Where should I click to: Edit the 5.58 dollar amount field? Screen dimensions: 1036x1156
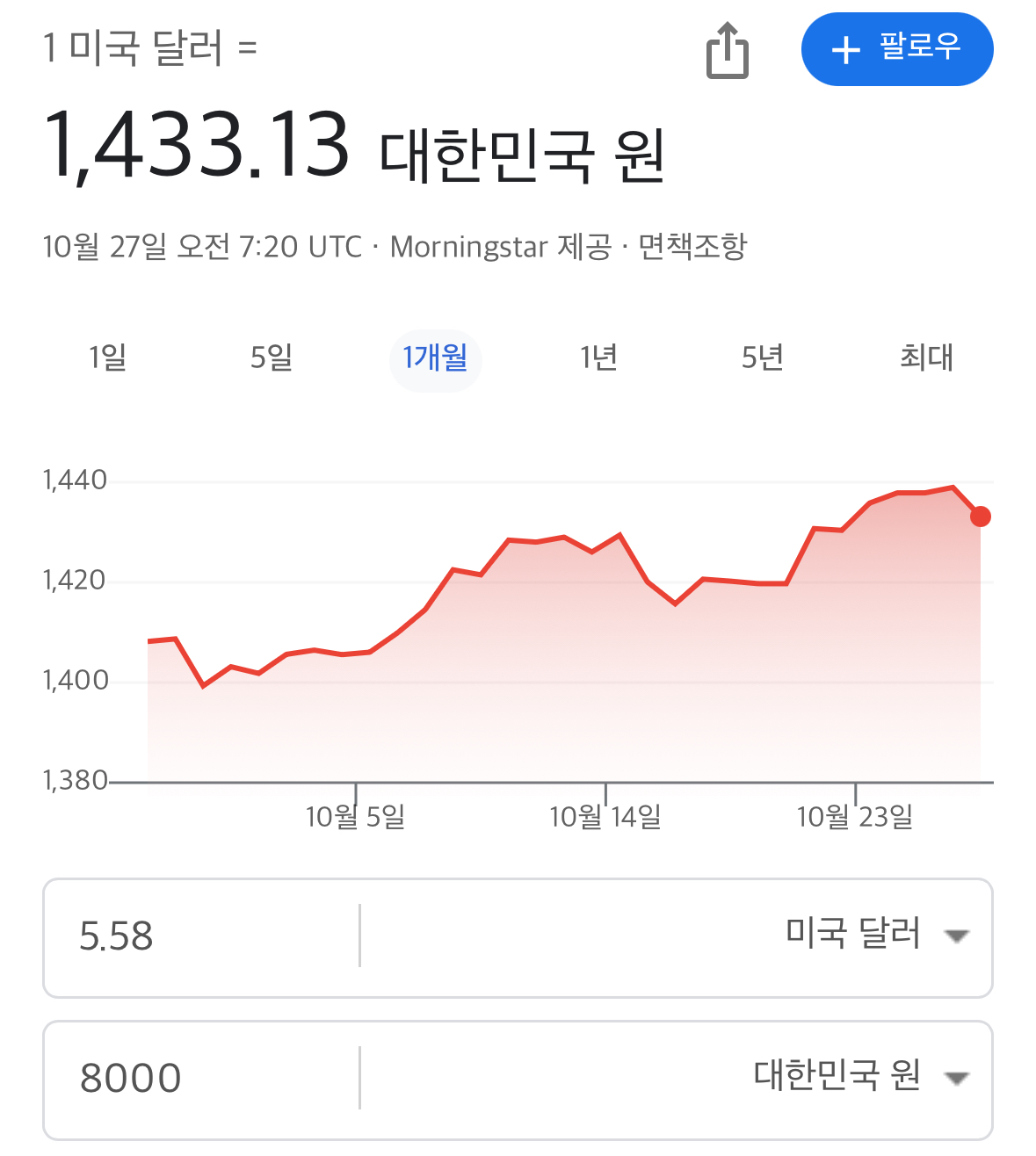(202, 936)
